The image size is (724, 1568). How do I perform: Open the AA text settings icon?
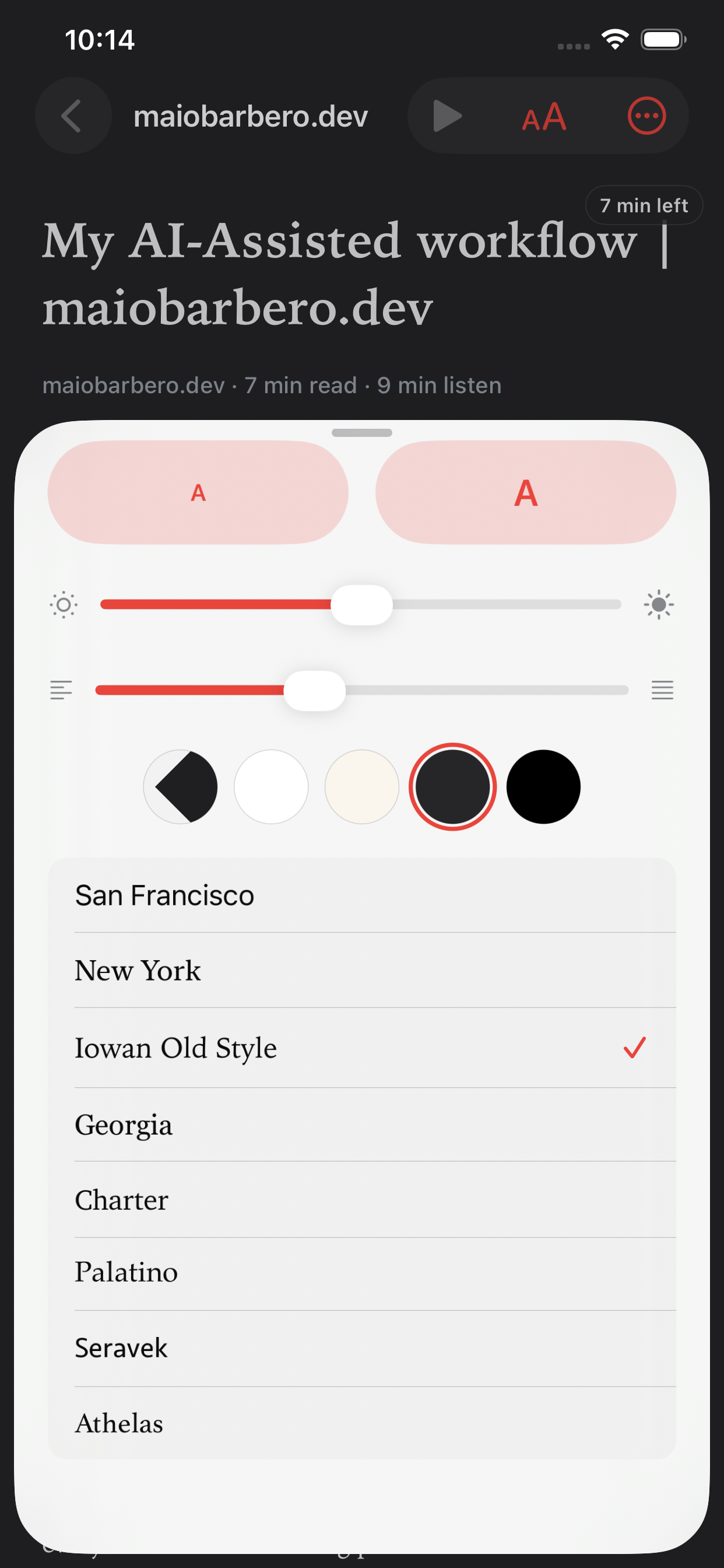pos(544,116)
